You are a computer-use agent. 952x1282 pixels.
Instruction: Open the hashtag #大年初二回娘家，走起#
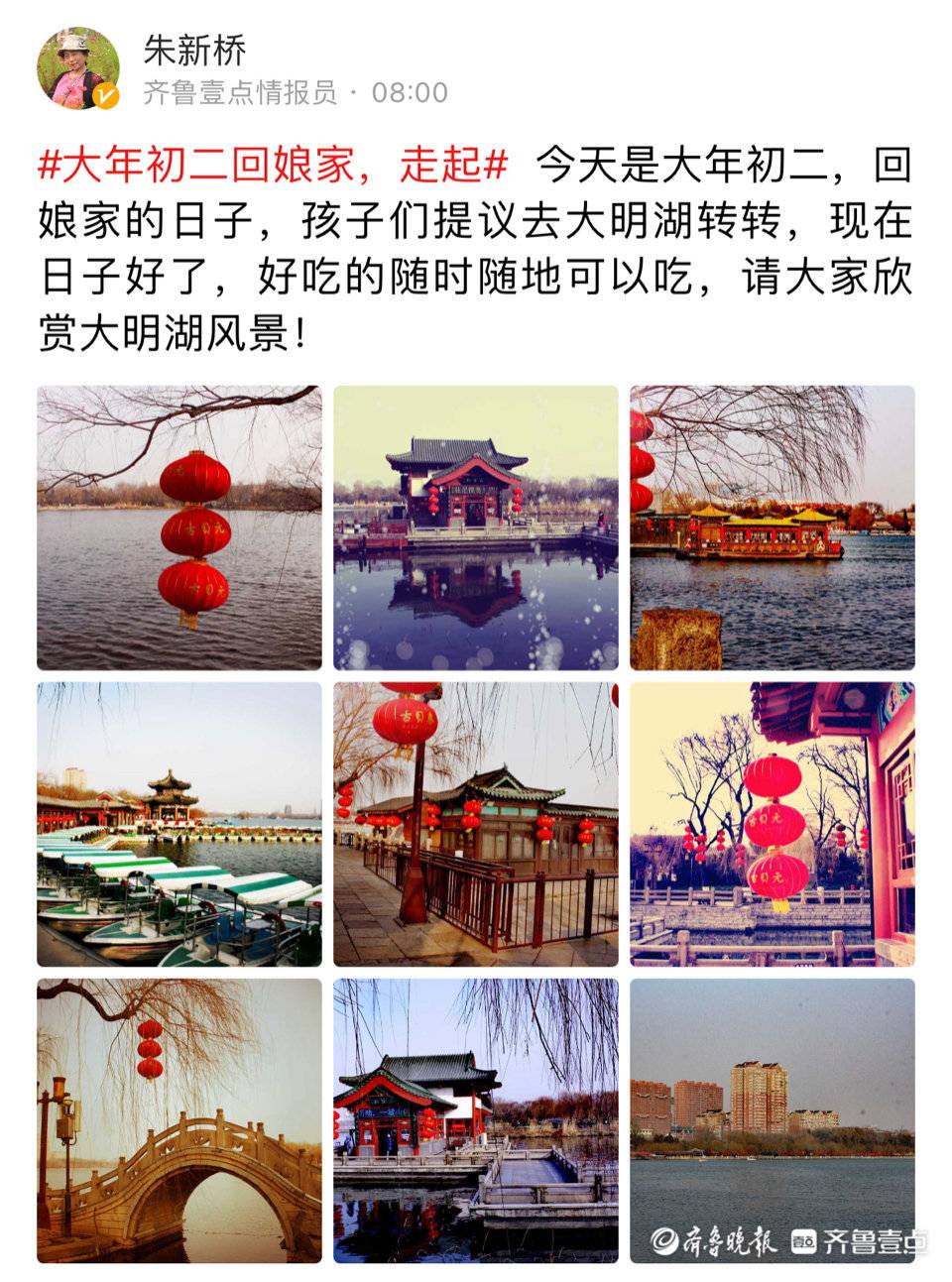[273, 166]
